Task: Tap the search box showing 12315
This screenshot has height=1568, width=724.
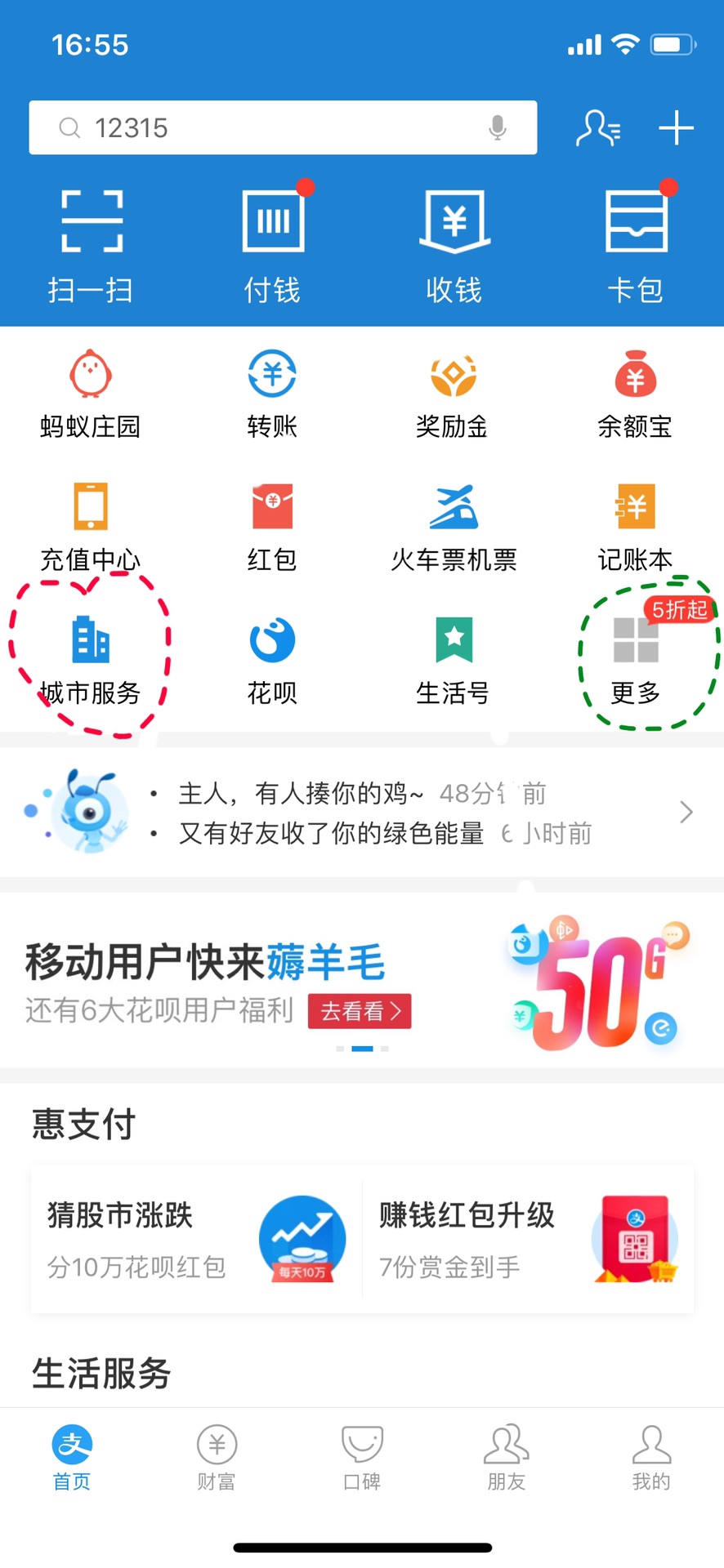Action: pyautogui.click(x=270, y=128)
